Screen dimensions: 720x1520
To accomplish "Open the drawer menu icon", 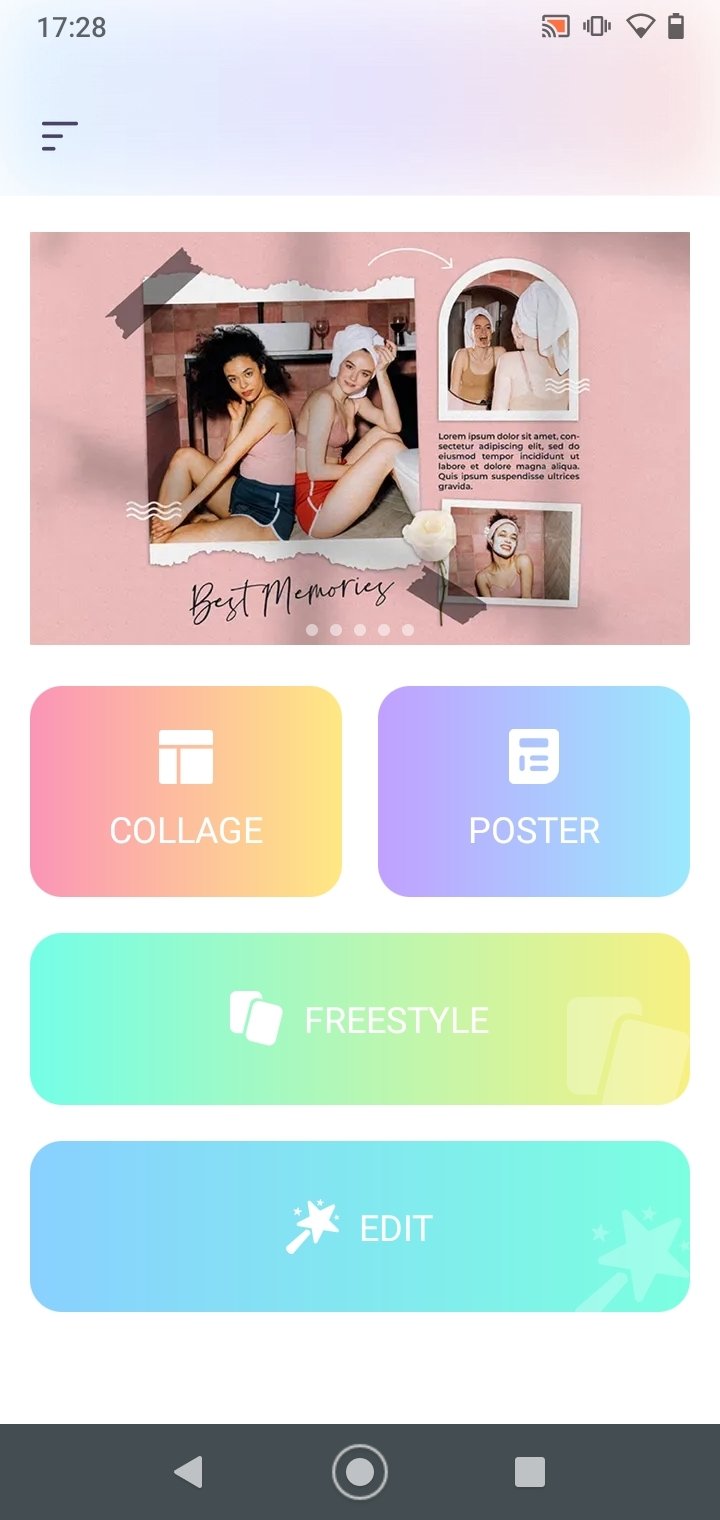I will 60,136.
